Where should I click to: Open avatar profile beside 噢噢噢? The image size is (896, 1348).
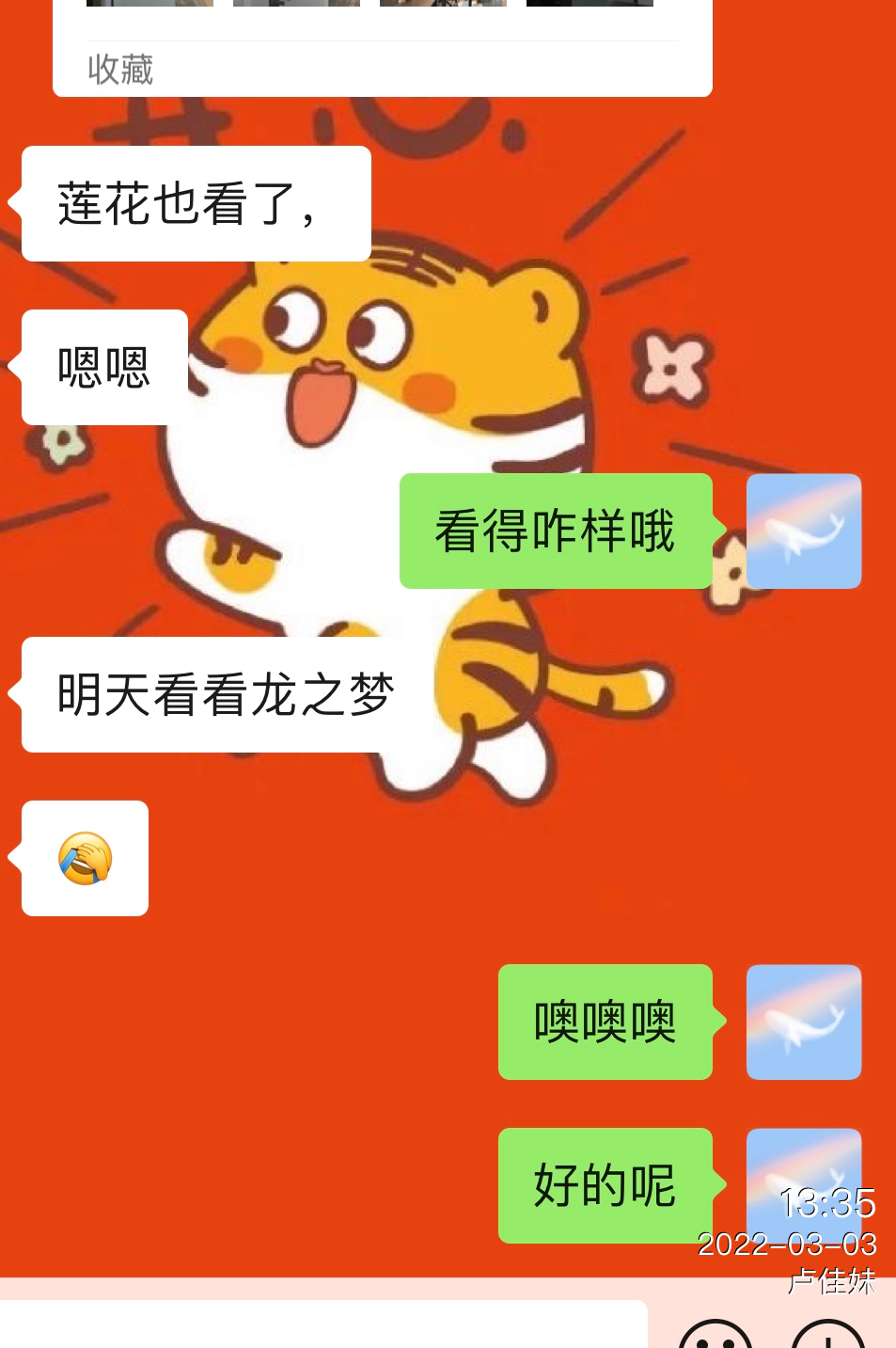[803, 1023]
